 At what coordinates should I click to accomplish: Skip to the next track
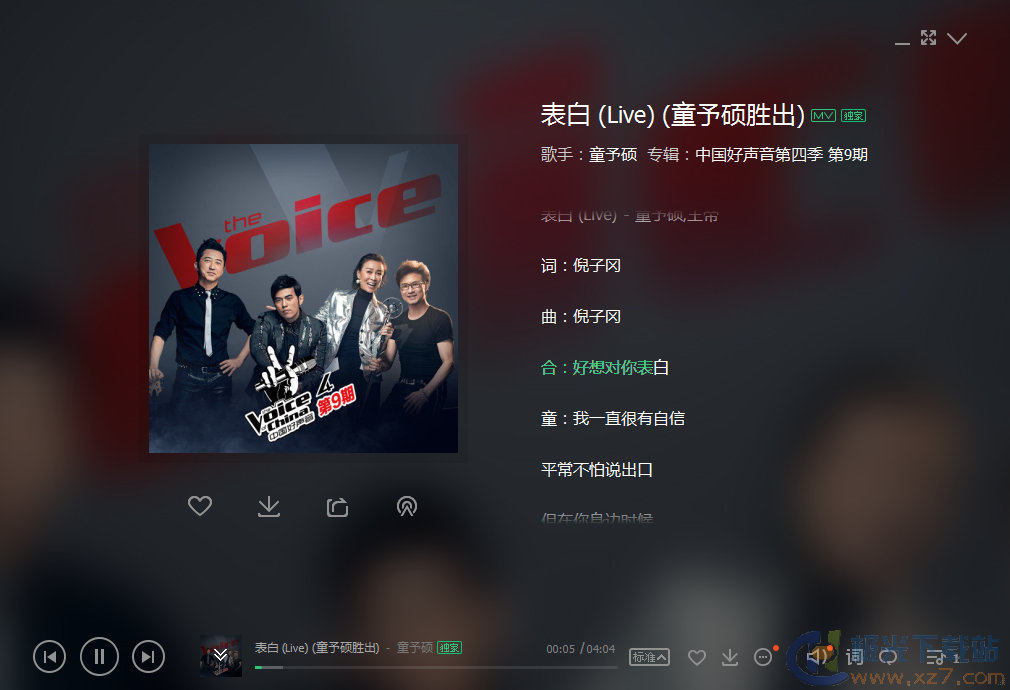[148, 657]
